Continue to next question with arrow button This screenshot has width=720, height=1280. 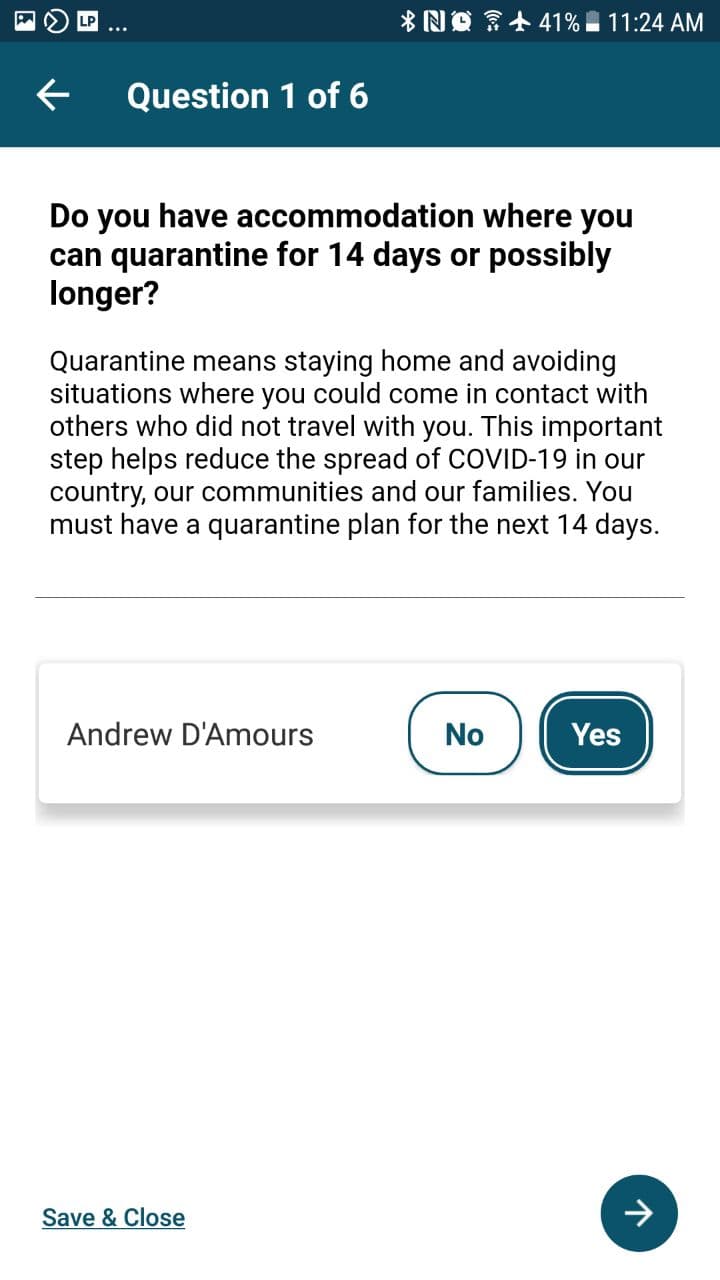coord(639,1213)
